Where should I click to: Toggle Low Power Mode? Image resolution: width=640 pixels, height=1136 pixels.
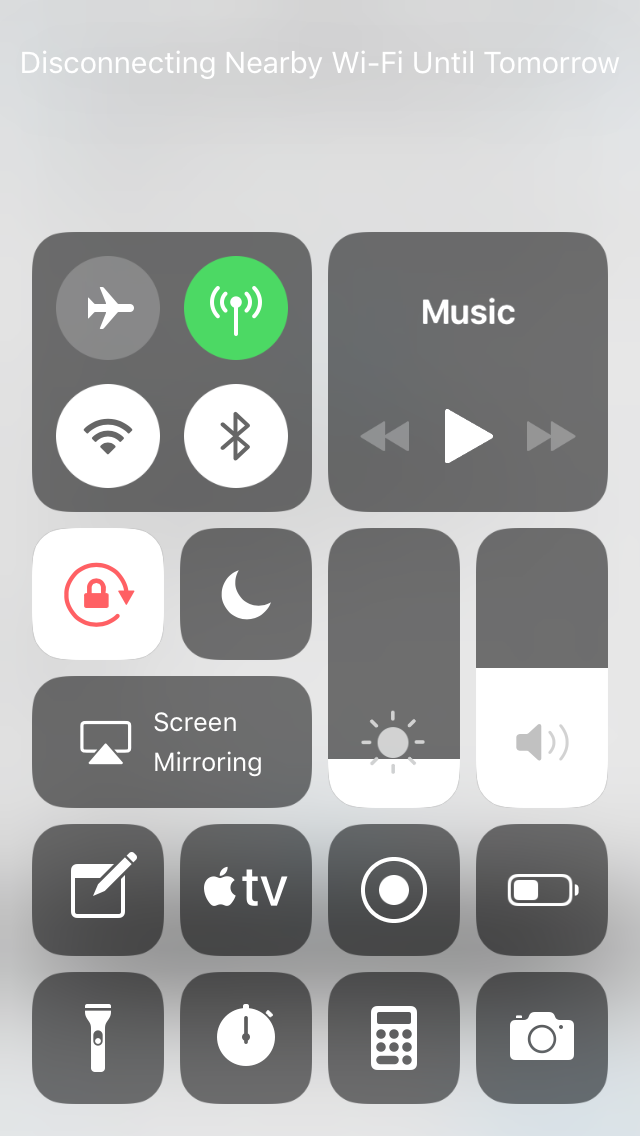pyautogui.click(x=542, y=890)
